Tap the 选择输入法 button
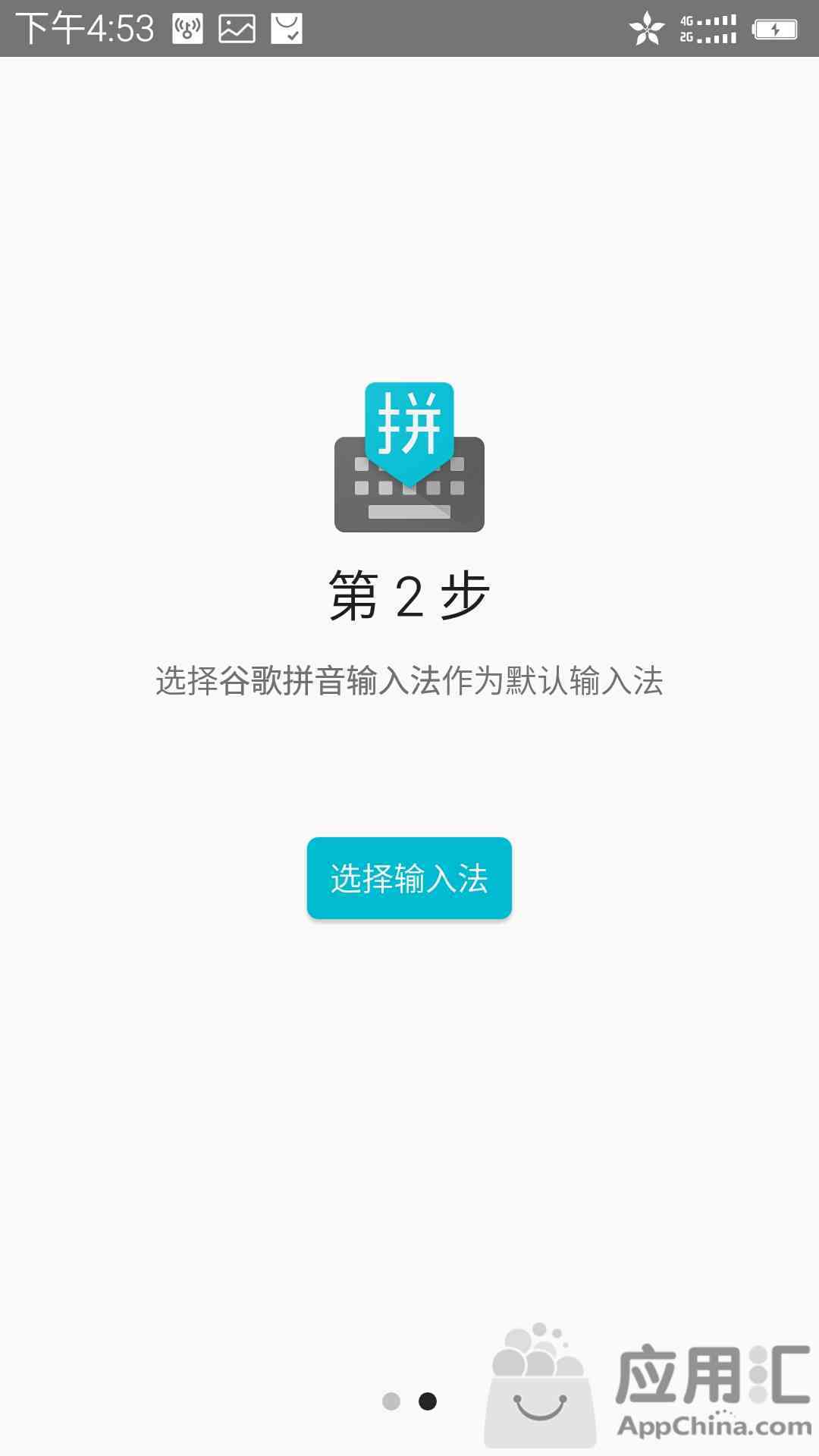 (409, 878)
